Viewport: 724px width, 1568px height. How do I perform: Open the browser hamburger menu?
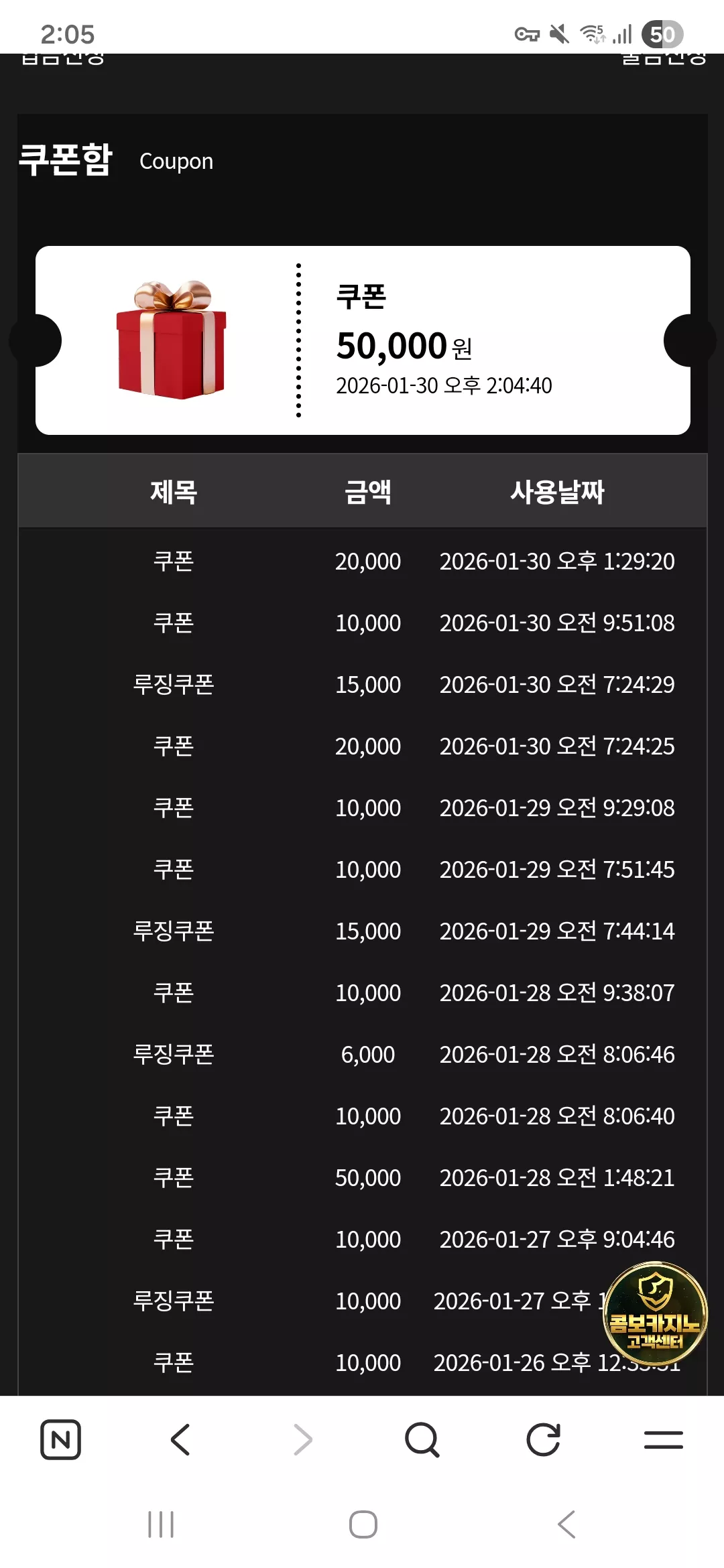(x=664, y=1439)
